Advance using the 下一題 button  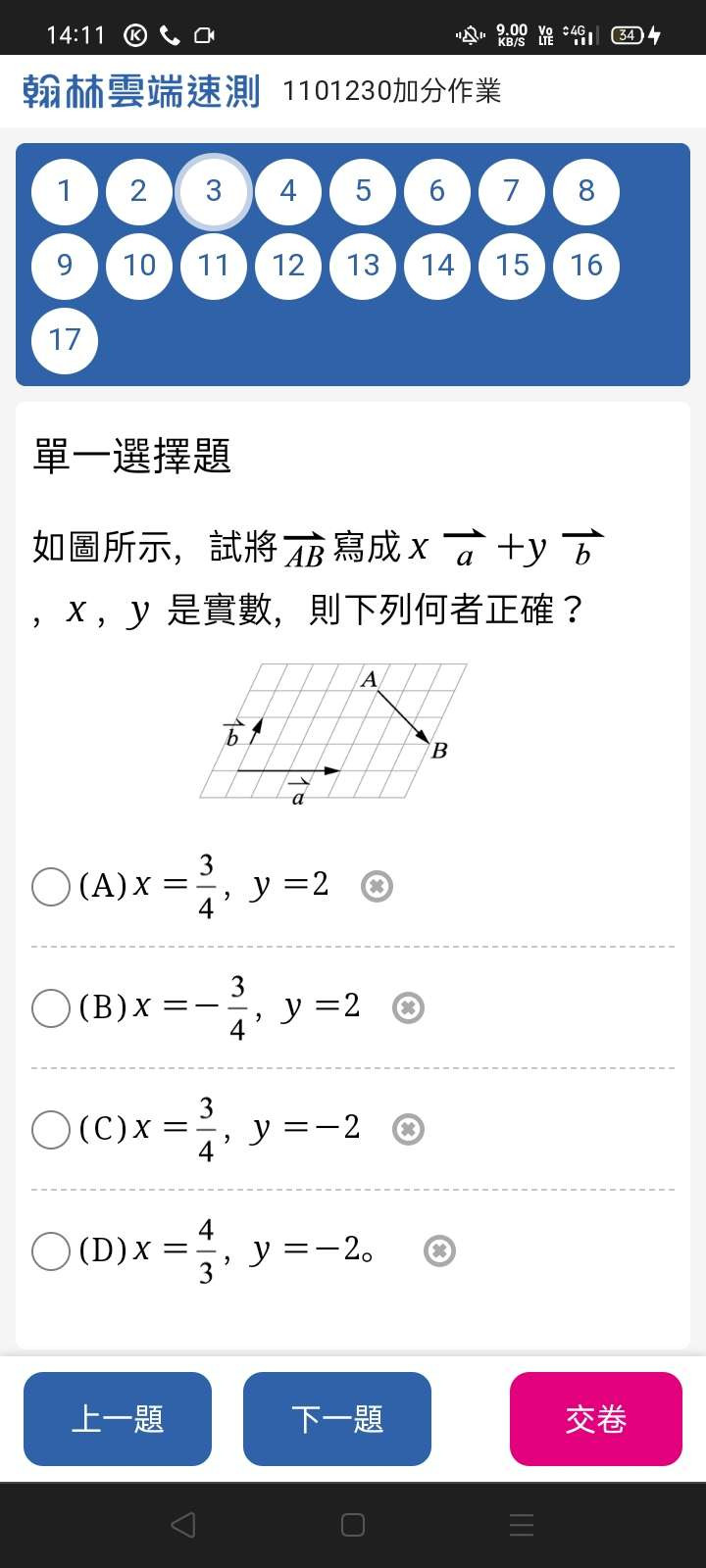pos(337,1418)
